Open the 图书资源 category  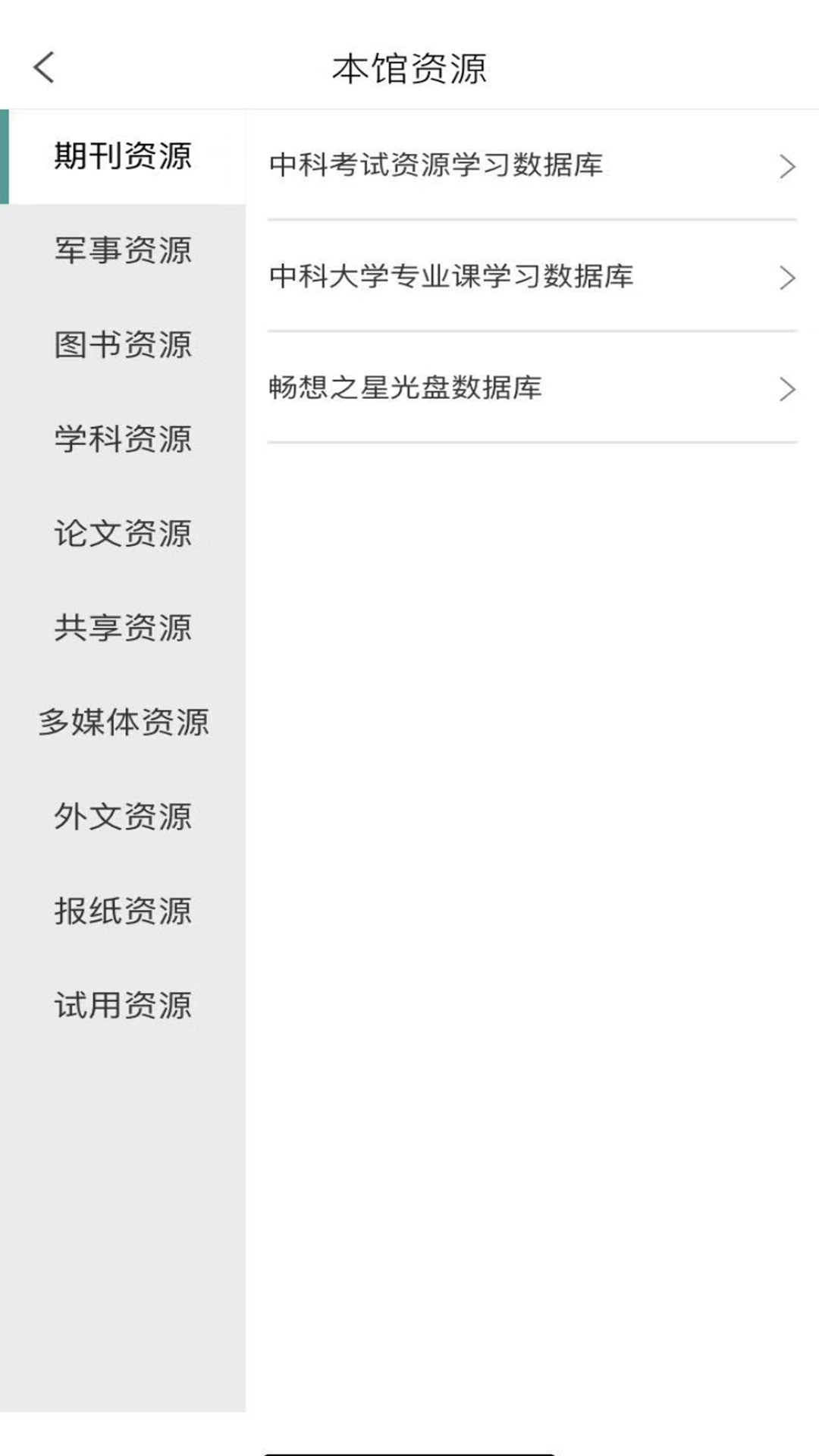point(123,344)
